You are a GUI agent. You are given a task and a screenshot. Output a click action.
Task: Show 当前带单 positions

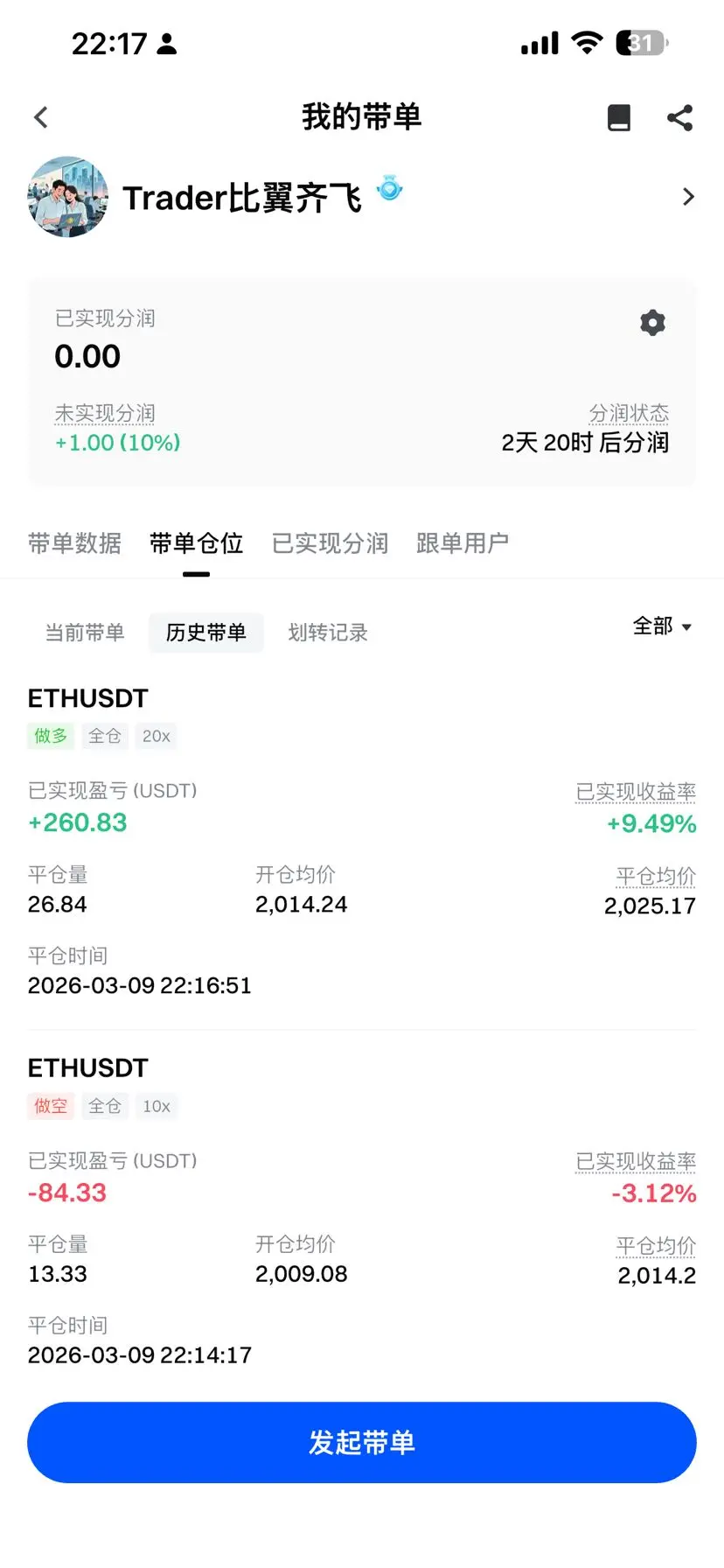[85, 633]
